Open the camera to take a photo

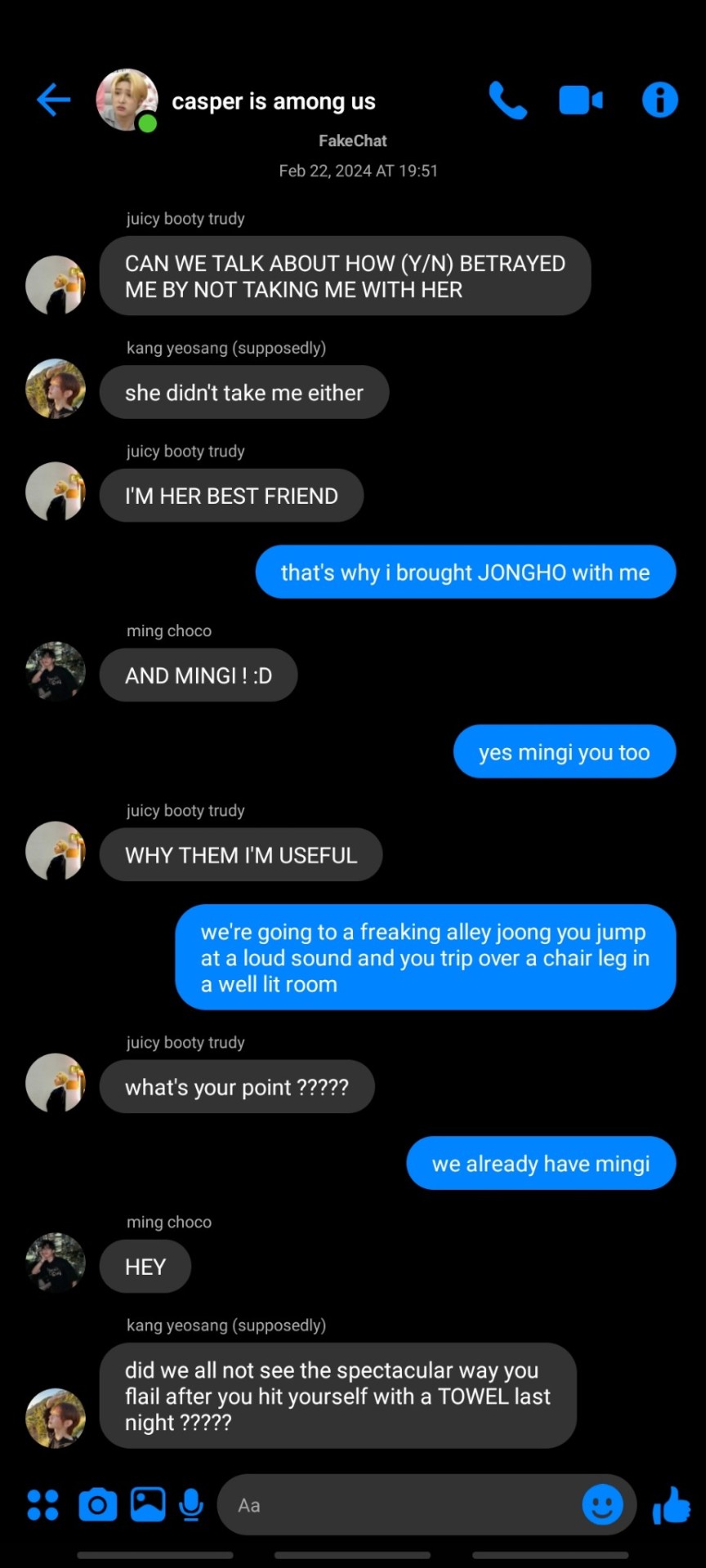coord(97,1504)
